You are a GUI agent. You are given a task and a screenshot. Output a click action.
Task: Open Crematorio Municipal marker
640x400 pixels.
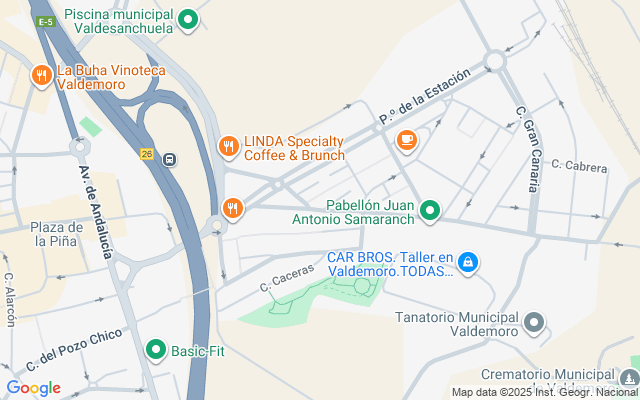pyautogui.click(x=628, y=378)
